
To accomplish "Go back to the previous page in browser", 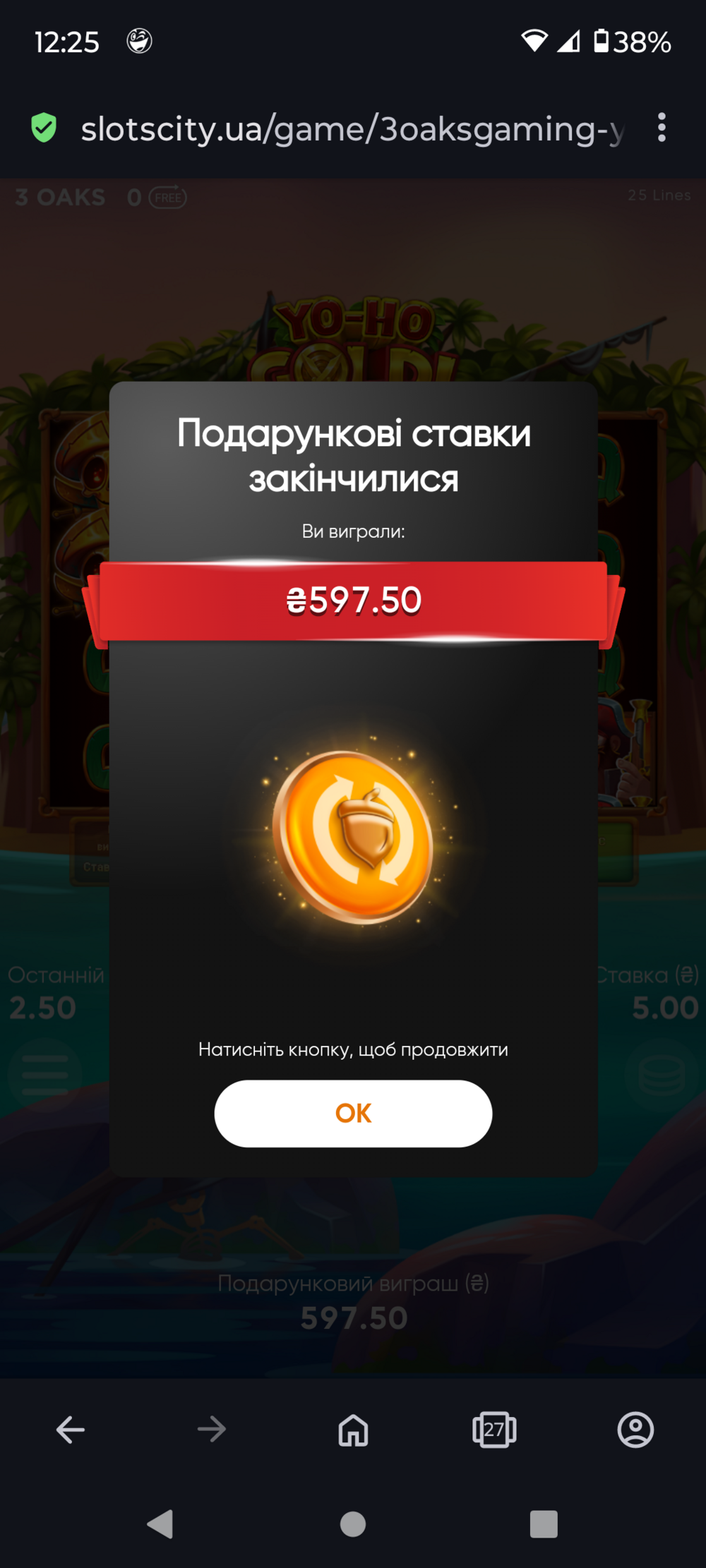I will pyautogui.click(x=71, y=1430).
